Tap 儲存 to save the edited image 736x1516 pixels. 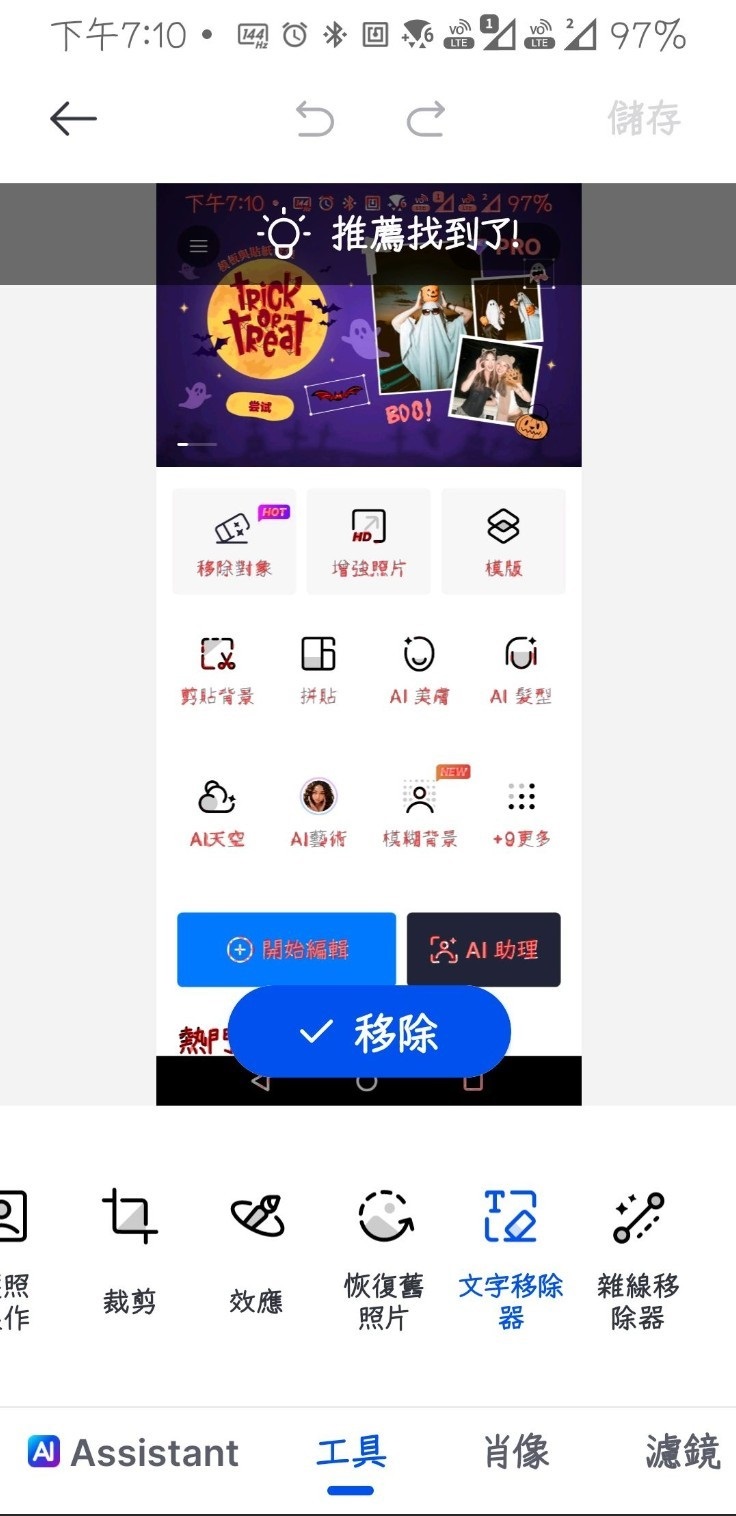coord(645,118)
